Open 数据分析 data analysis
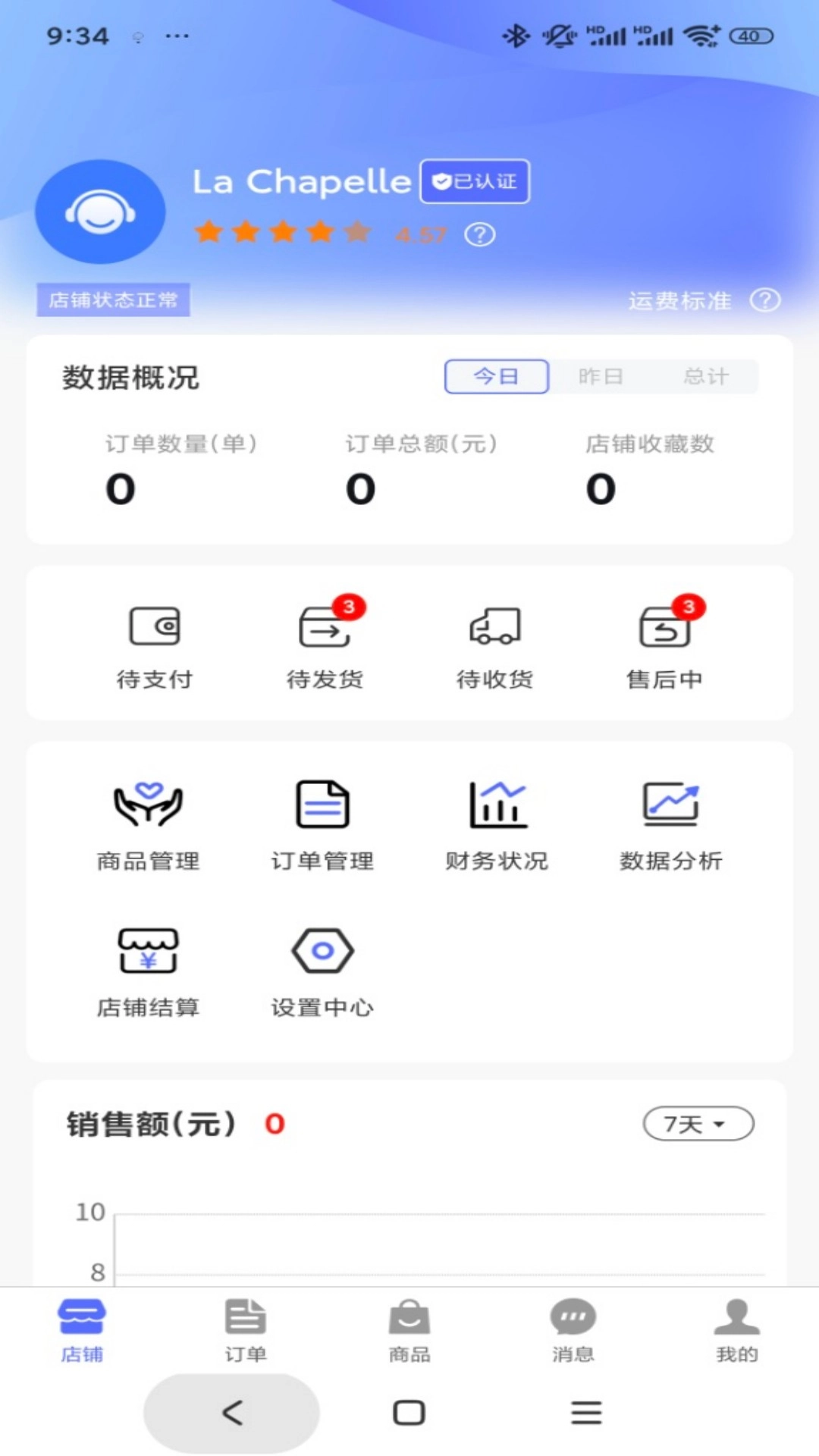Viewport: 819px width, 1456px height. pos(670,826)
